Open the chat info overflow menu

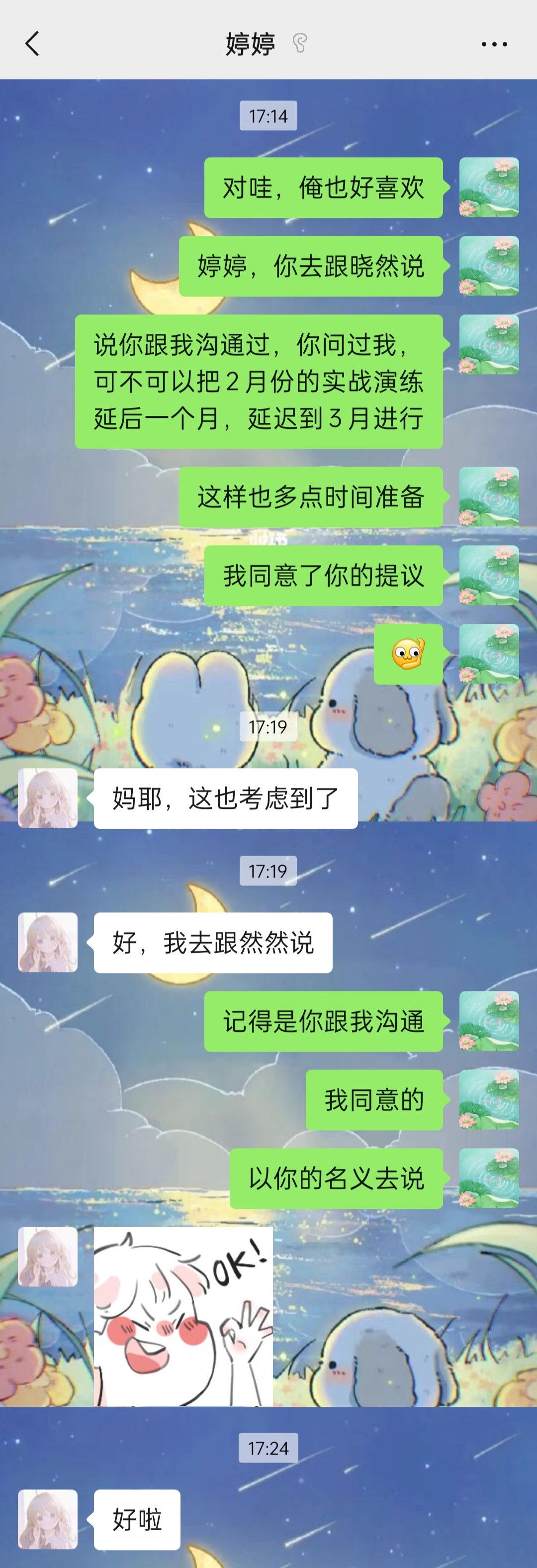point(494,44)
